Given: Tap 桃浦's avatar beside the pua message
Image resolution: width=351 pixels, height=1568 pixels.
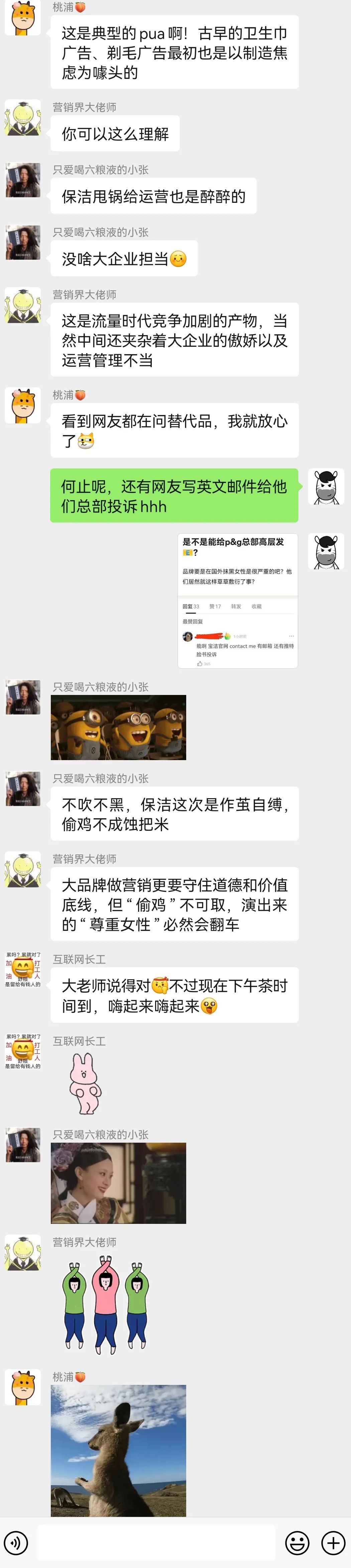Looking at the screenshot, I should tap(22, 18).
